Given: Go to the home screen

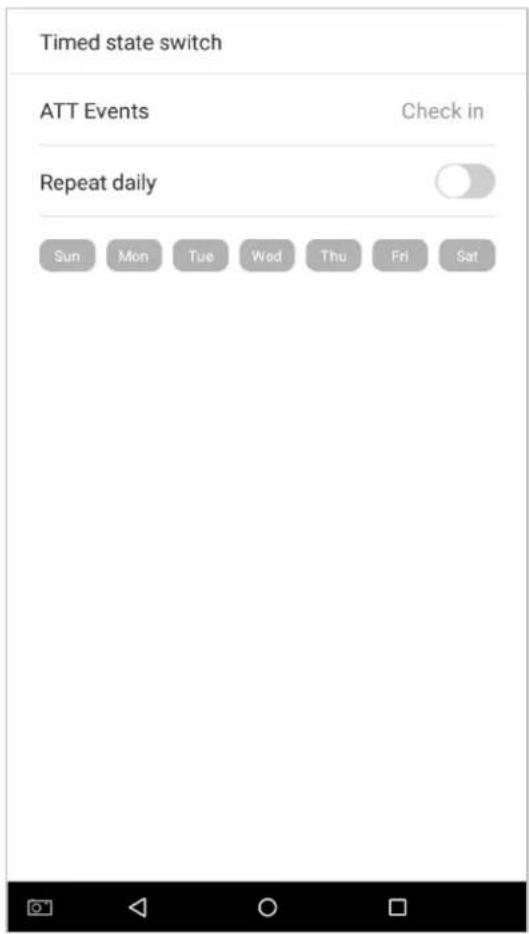Looking at the screenshot, I should [267, 907].
